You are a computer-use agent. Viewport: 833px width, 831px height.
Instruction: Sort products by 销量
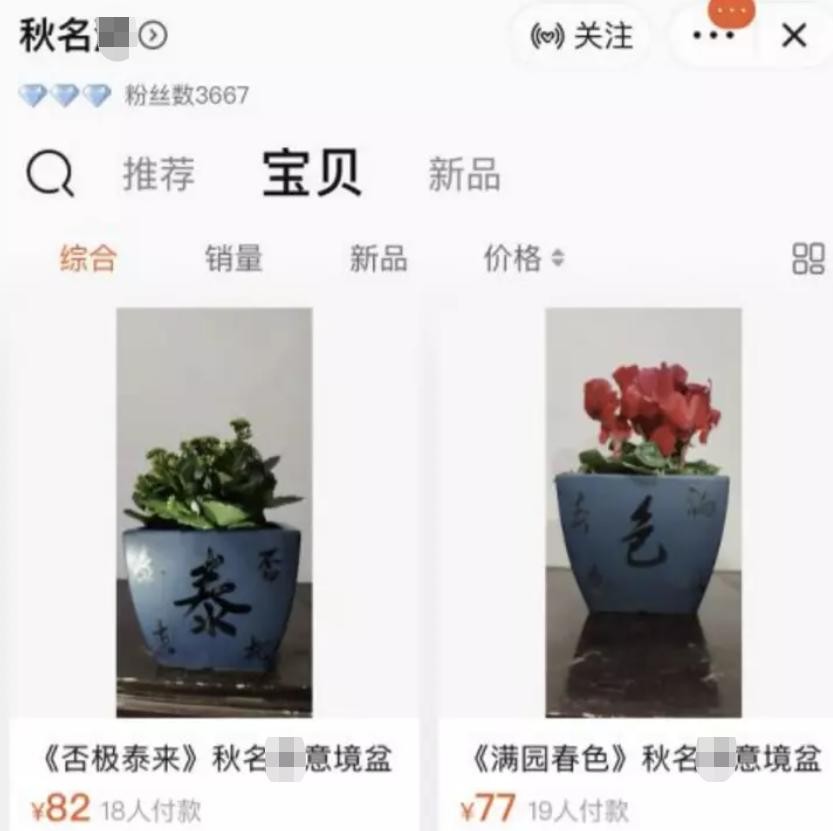pyautogui.click(x=234, y=259)
